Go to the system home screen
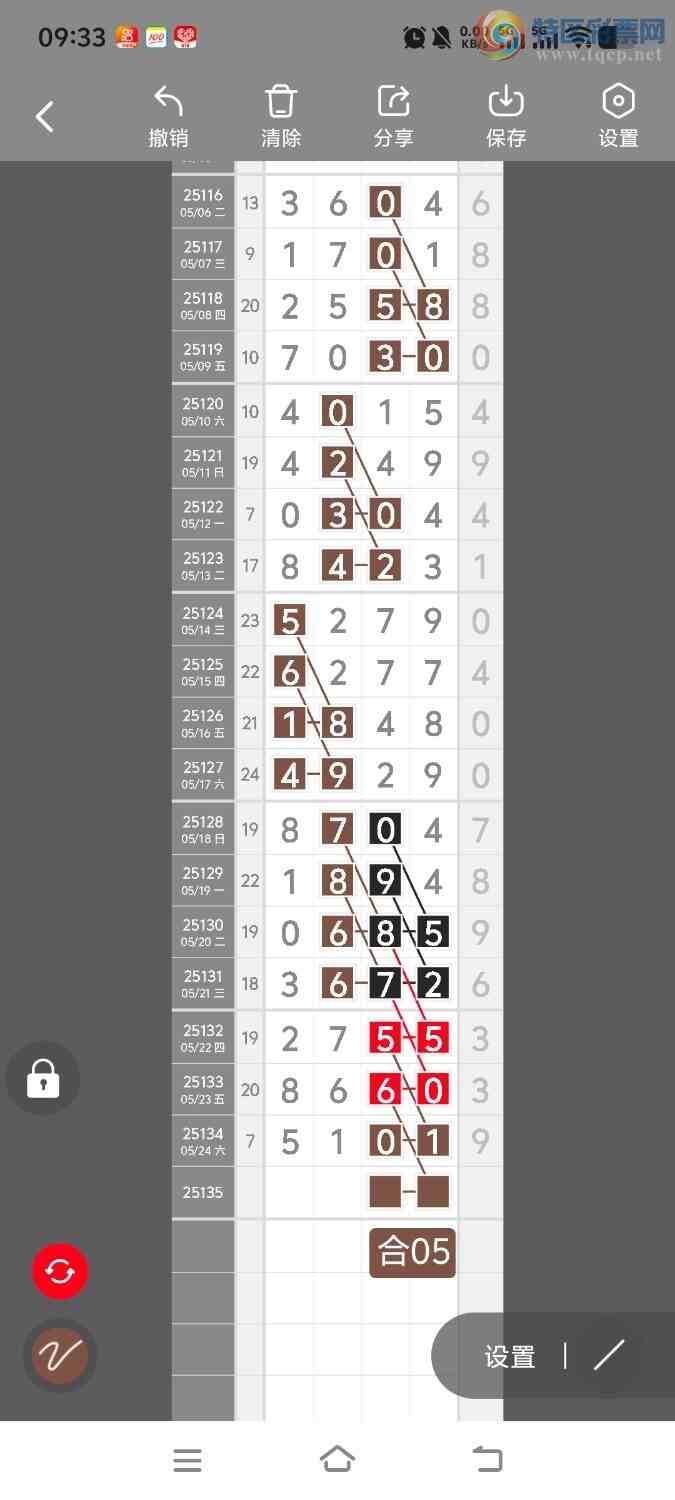Image resolution: width=675 pixels, height=1500 pixels. (x=337, y=1460)
